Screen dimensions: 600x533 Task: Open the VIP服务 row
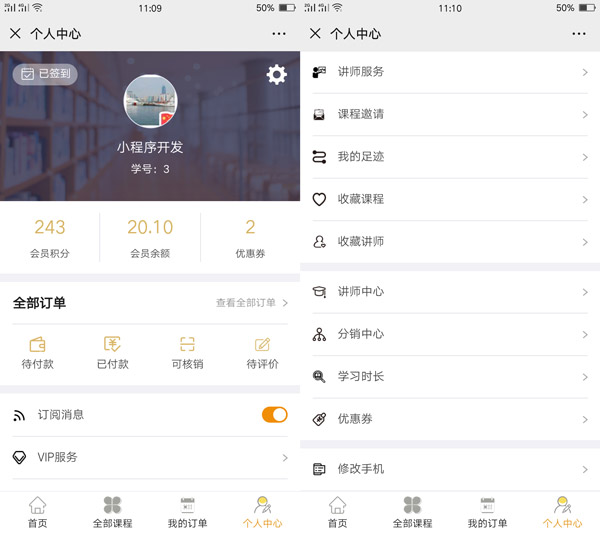coord(150,457)
